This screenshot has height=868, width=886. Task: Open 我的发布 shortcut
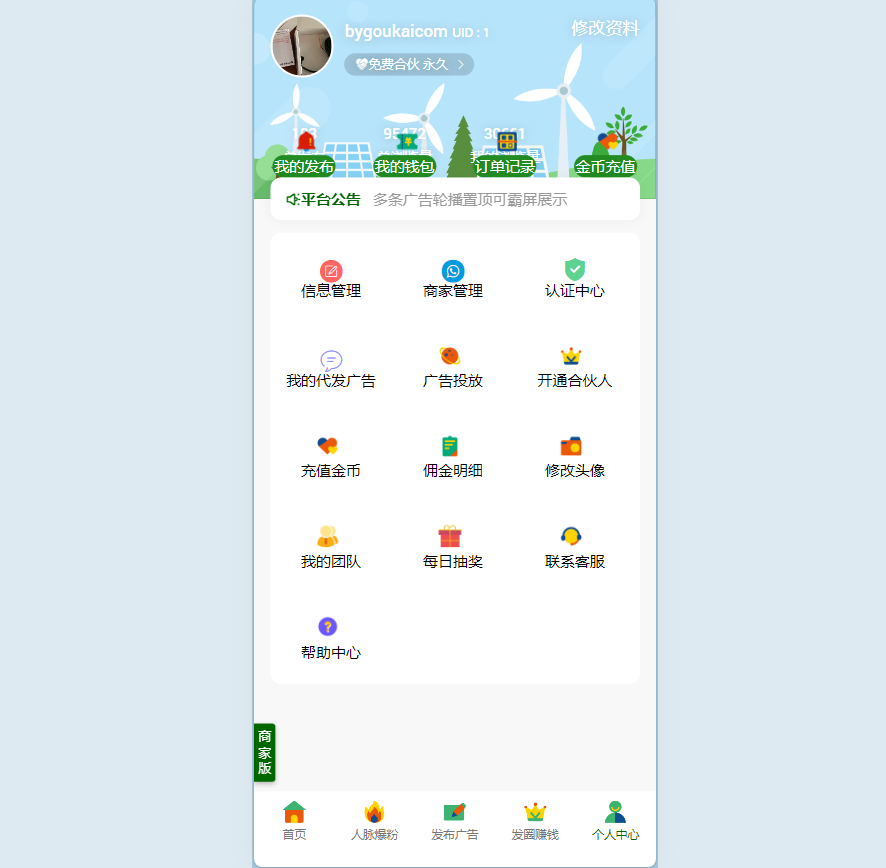(x=304, y=165)
